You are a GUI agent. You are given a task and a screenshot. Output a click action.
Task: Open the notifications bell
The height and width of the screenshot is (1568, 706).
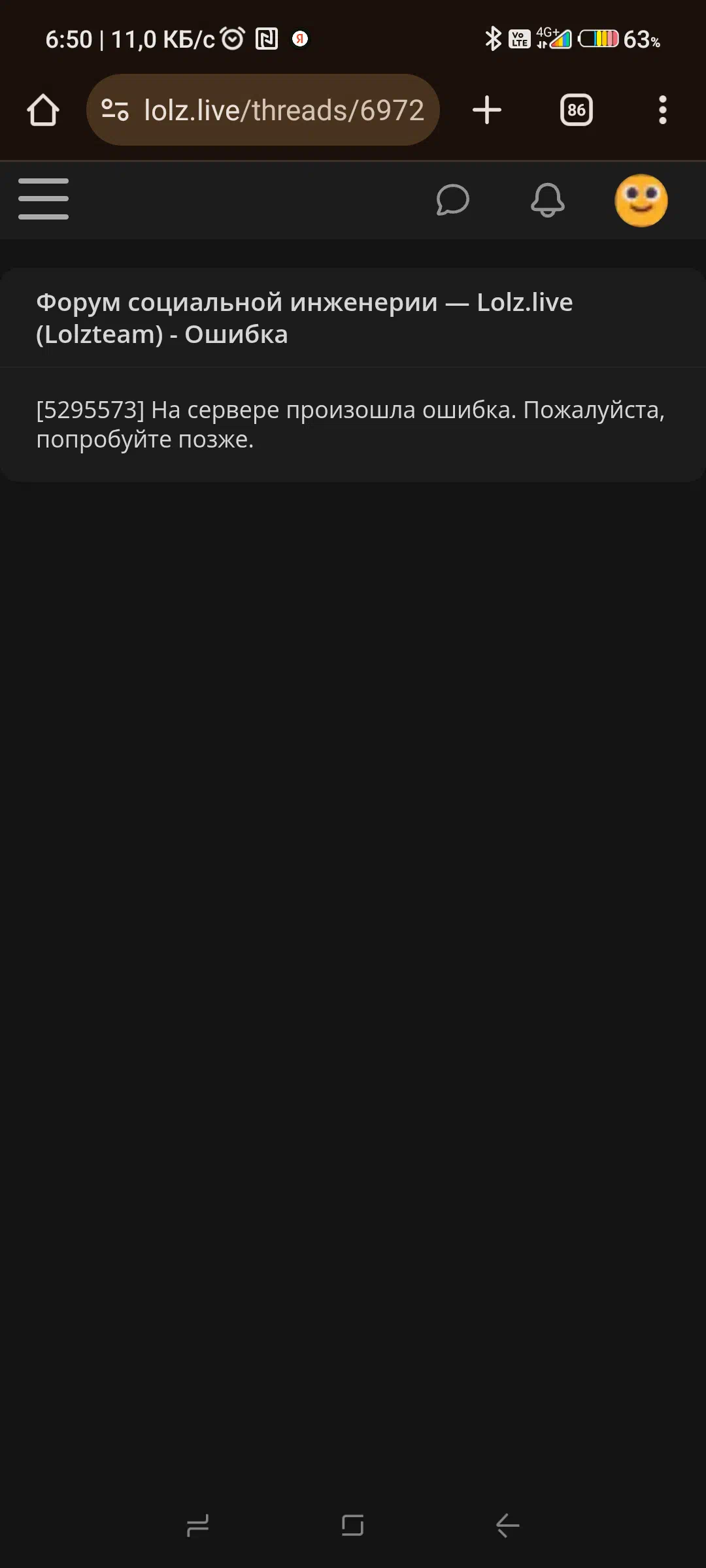[x=548, y=200]
